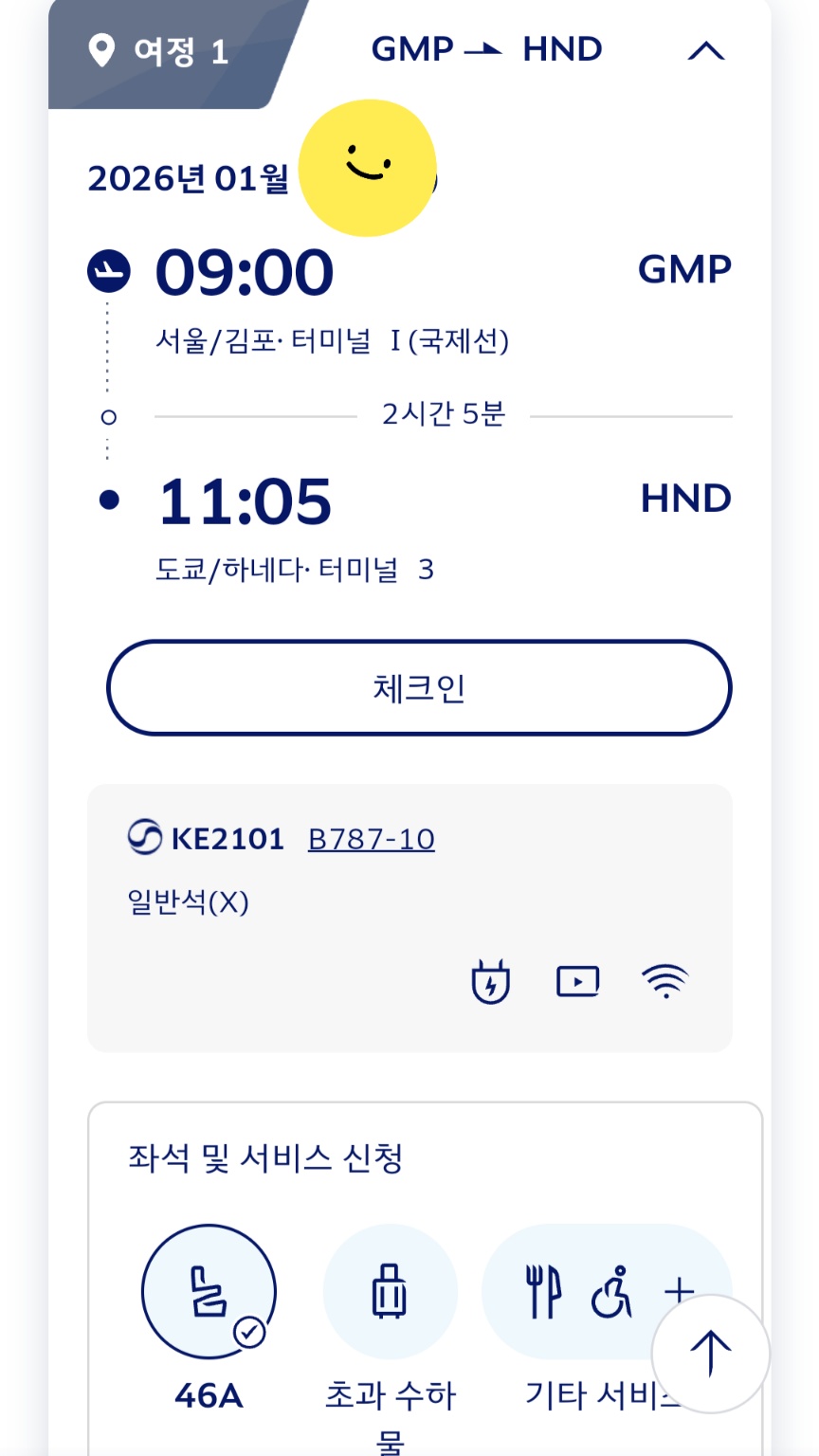Click the airplane icon between GMP and HND
Screen dimensions: 819x1456
click(x=486, y=47)
